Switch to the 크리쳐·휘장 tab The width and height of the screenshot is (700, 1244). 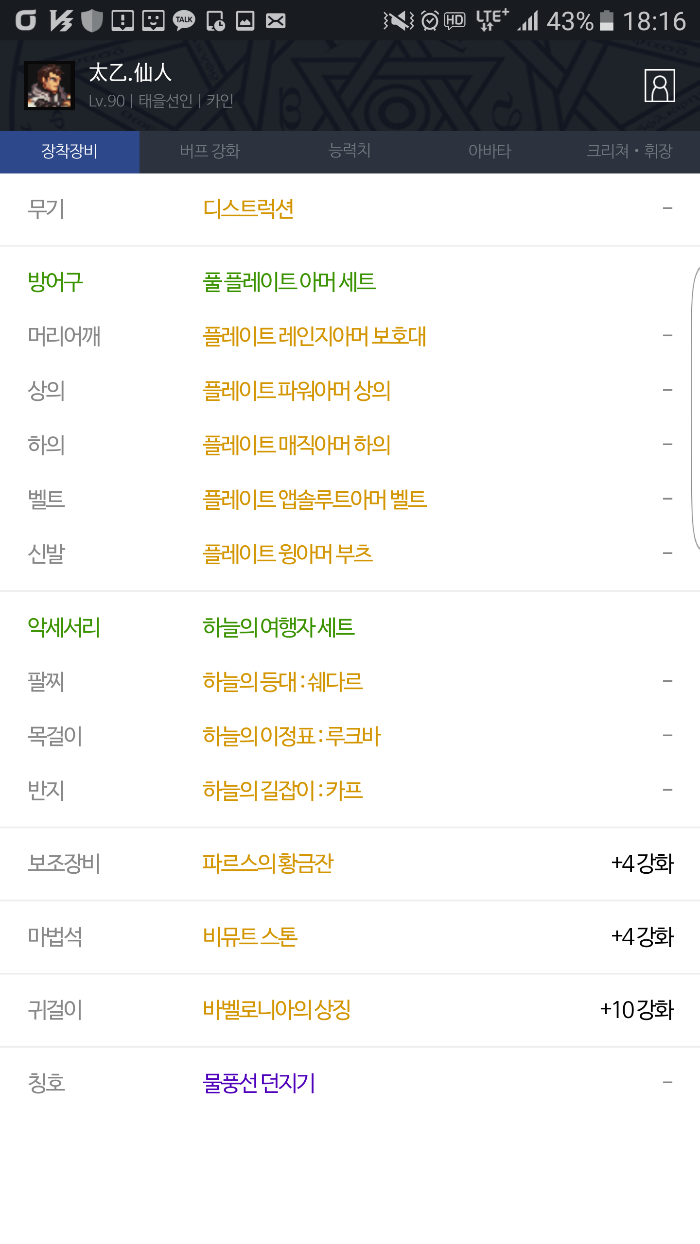(x=629, y=152)
